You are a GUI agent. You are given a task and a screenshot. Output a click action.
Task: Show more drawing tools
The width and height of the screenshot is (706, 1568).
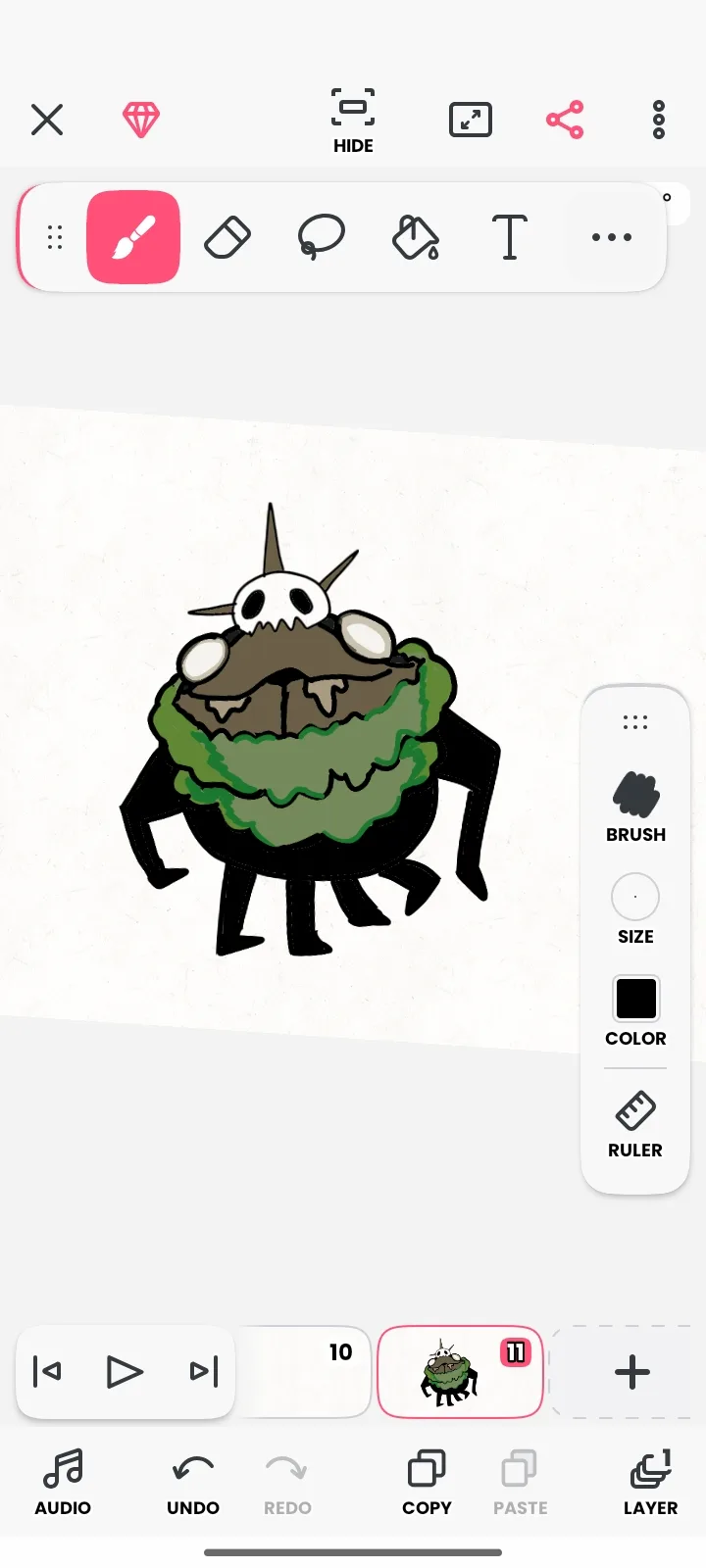click(612, 237)
